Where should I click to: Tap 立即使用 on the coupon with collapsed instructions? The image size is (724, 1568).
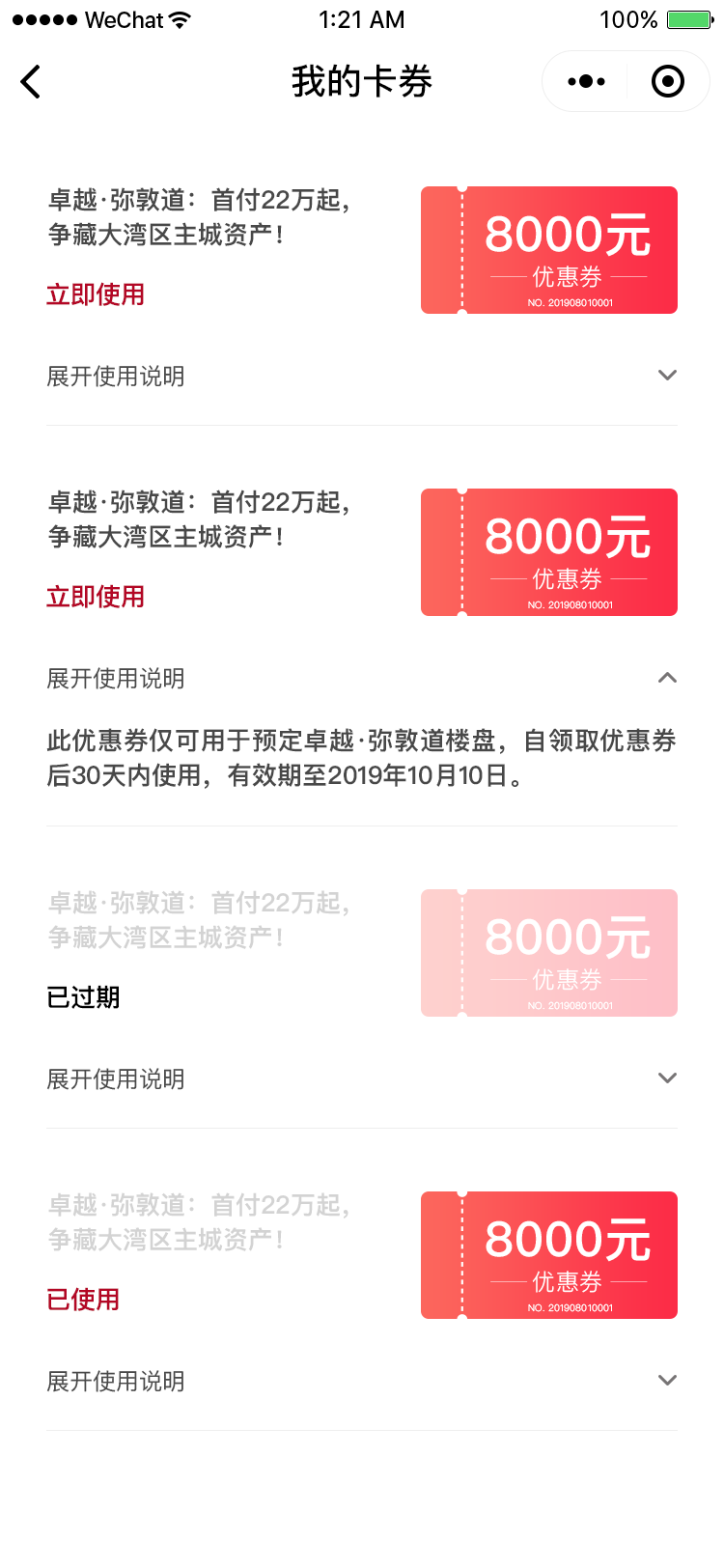pos(96,294)
